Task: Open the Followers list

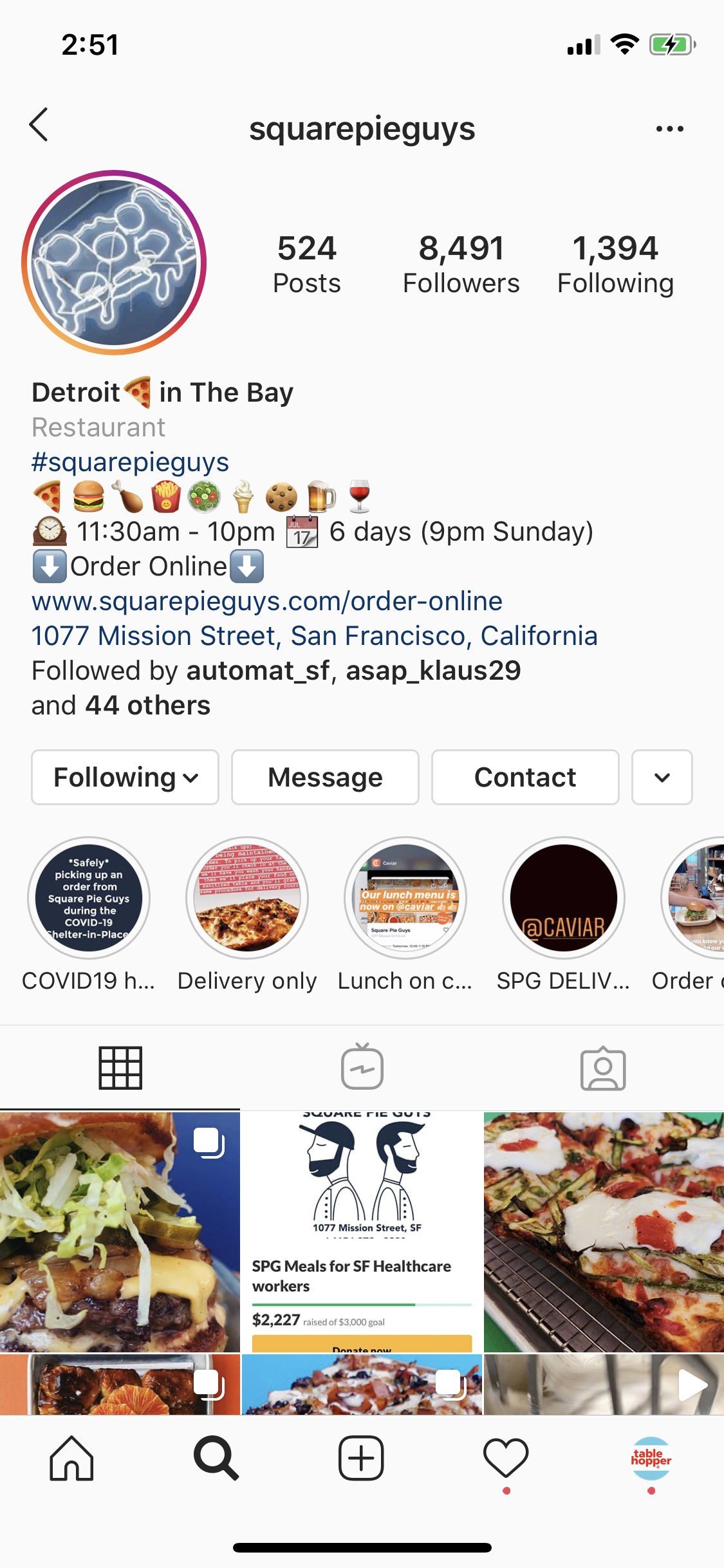Action: click(461, 264)
